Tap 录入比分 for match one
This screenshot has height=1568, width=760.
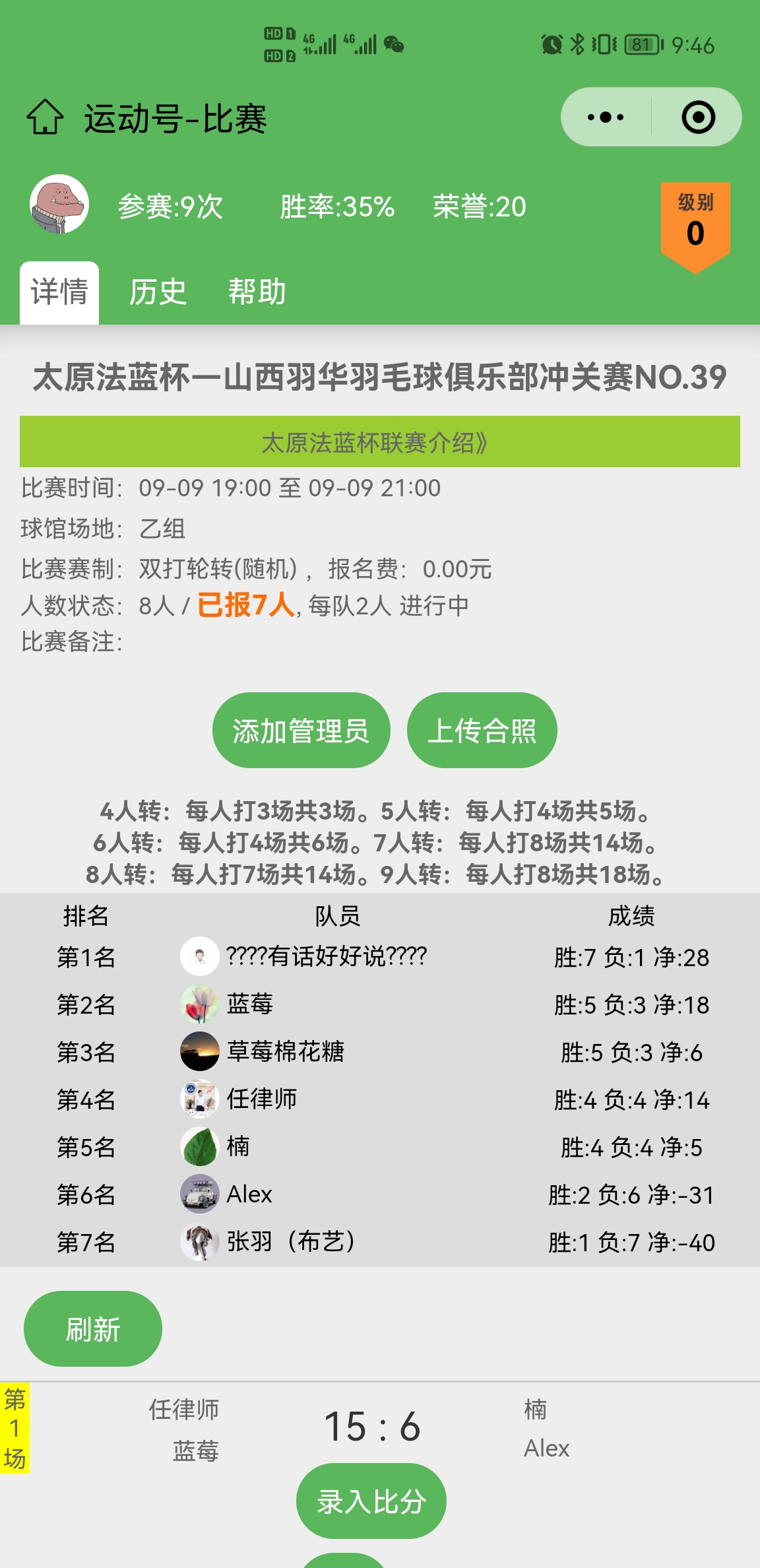371,1501
